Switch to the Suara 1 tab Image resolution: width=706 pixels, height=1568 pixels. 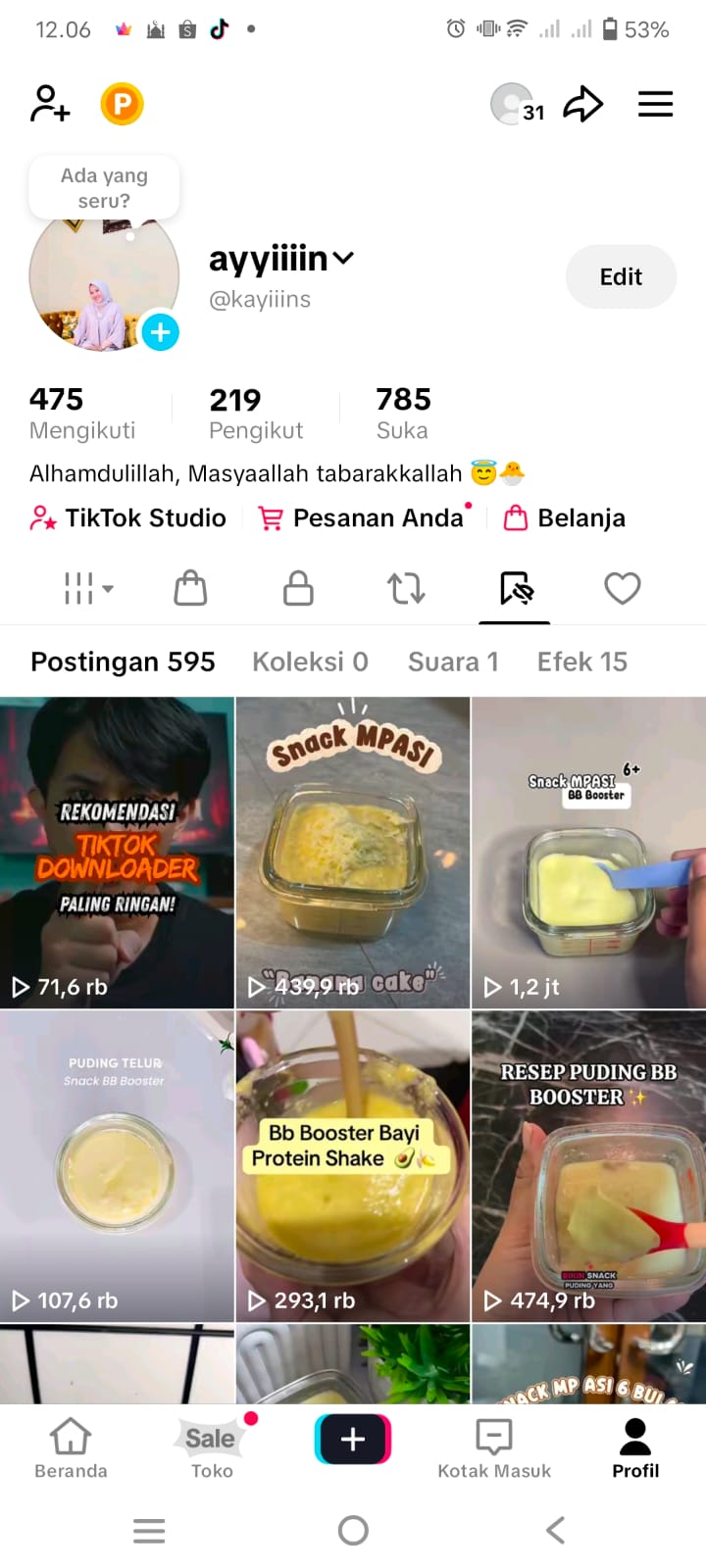tap(453, 661)
